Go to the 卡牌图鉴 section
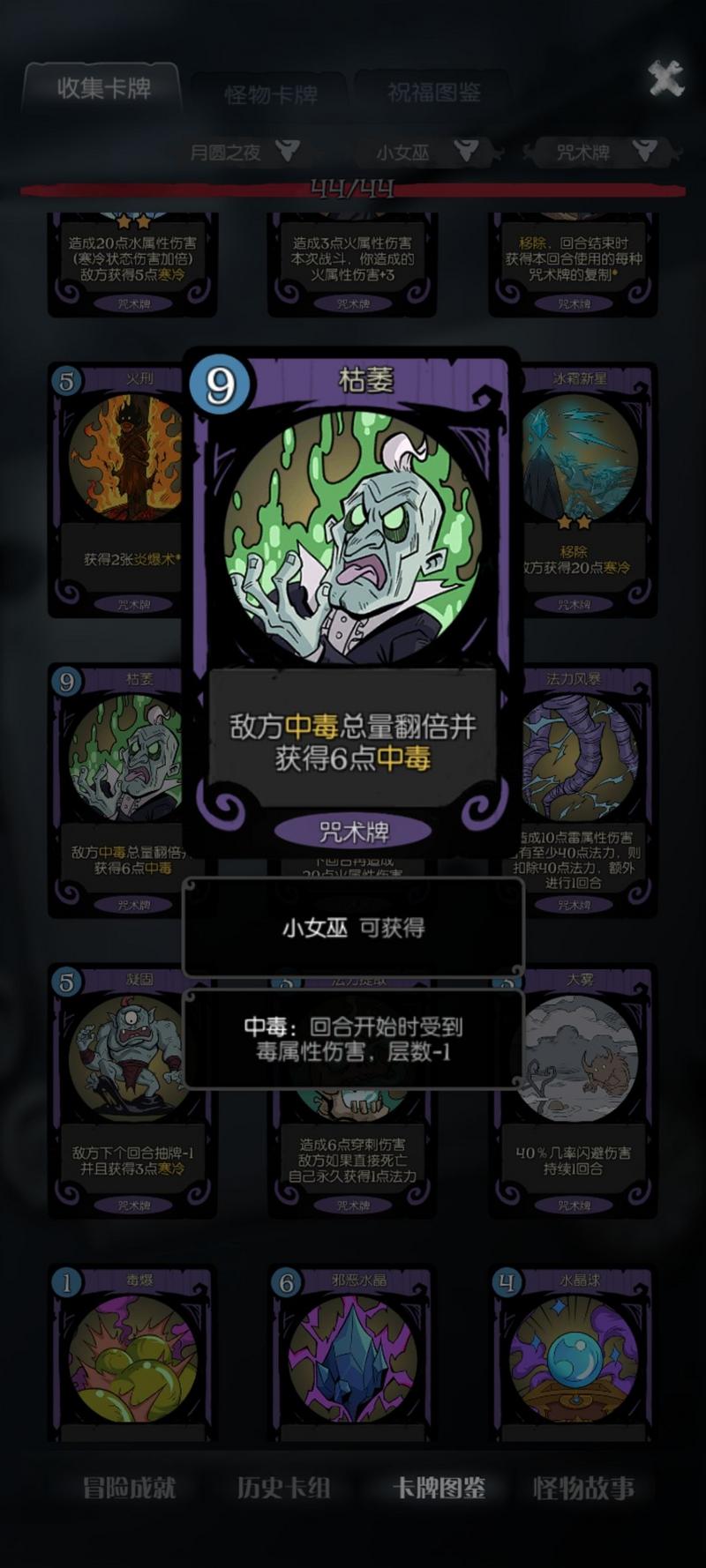 point(439,1488)
